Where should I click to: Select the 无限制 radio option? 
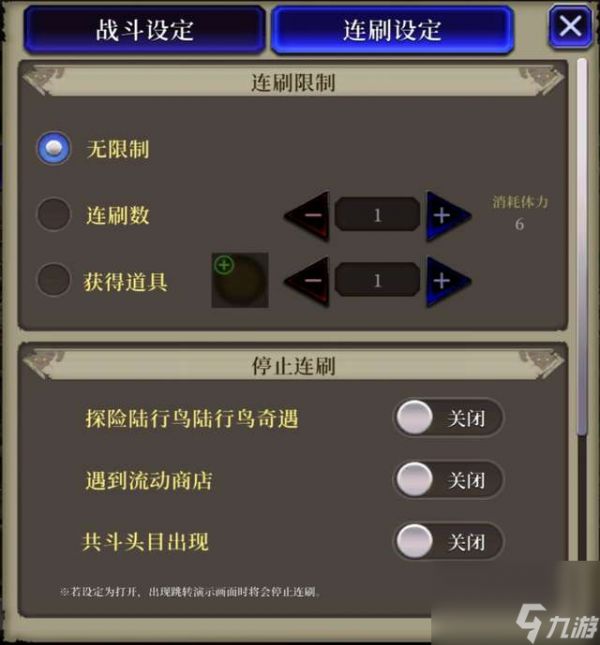tap(53, 149)
